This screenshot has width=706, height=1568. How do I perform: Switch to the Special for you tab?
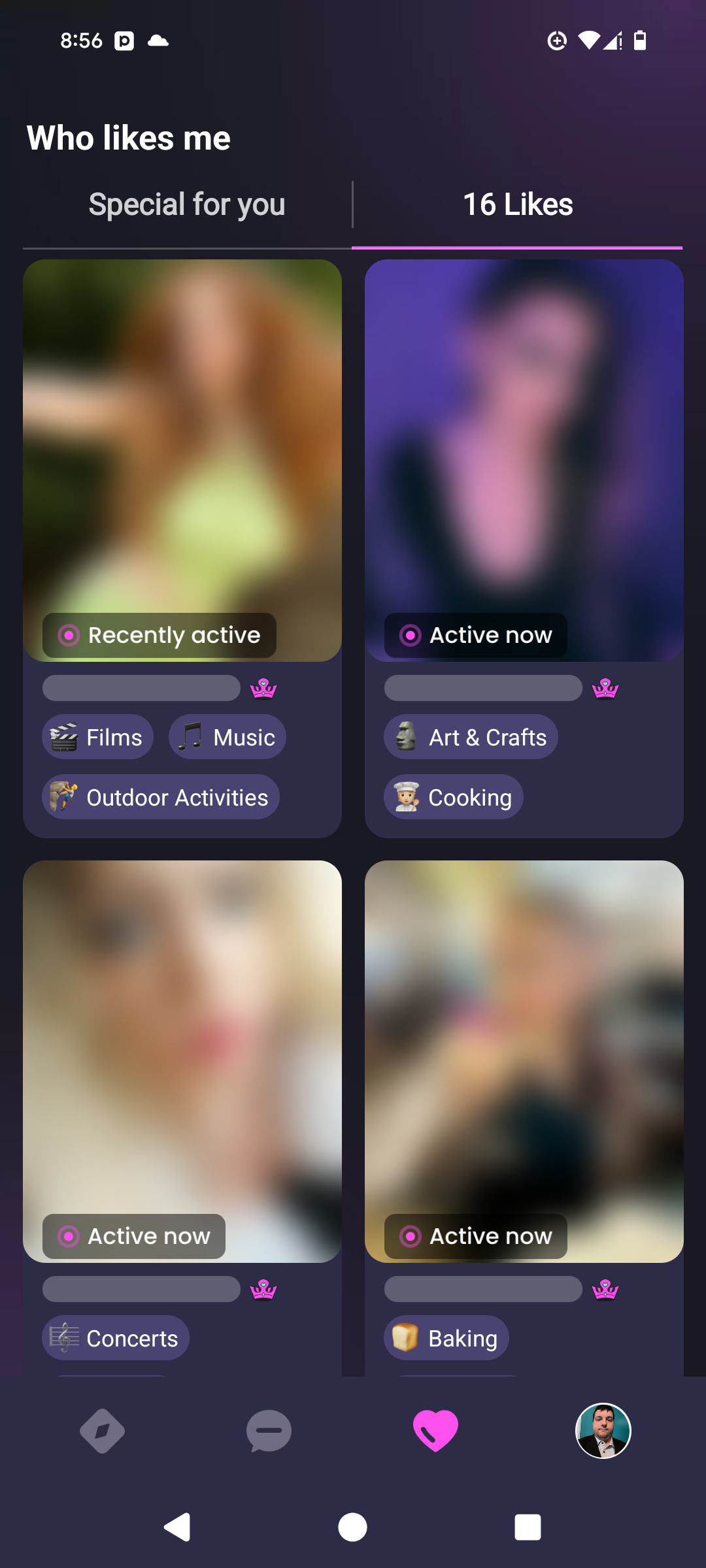187,205
